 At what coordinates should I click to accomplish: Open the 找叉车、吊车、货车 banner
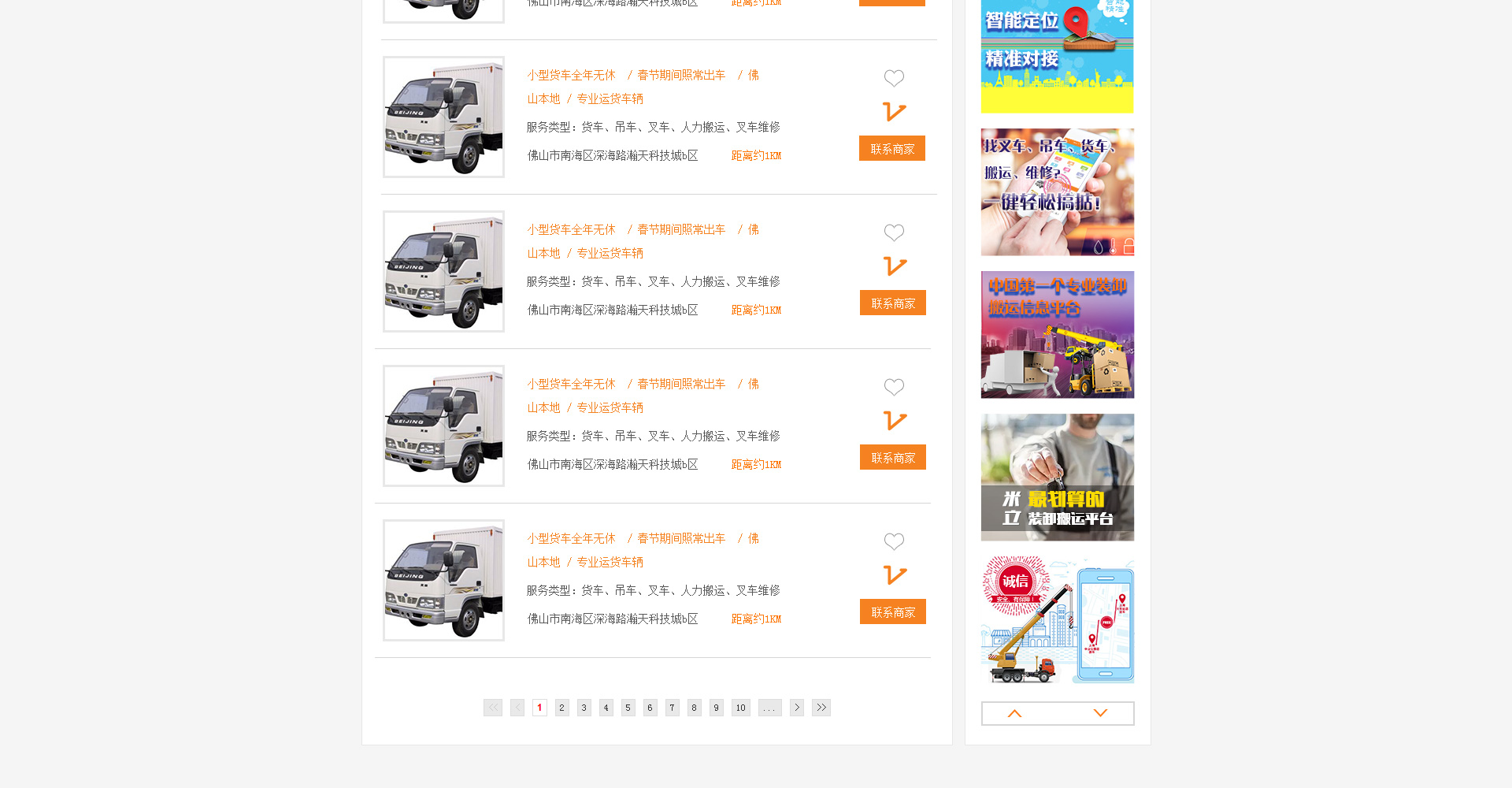(1057, 192)
